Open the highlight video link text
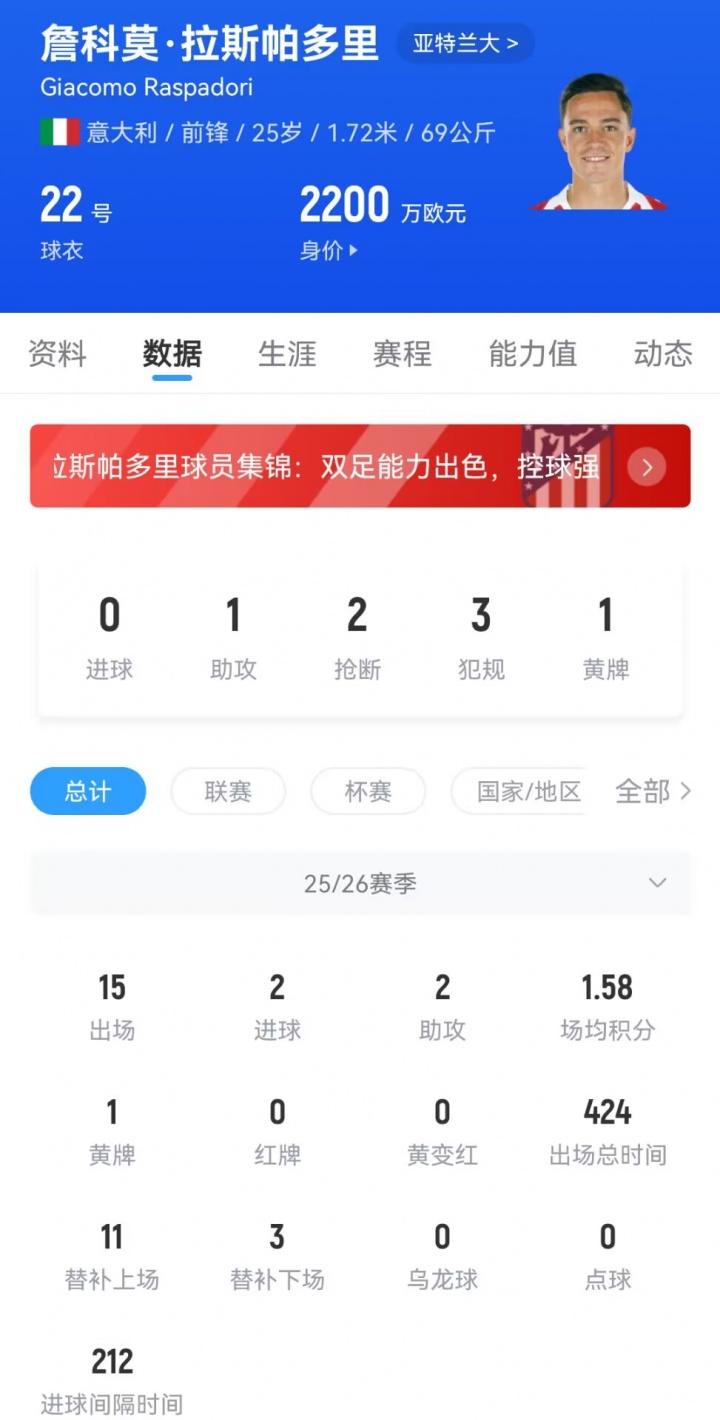The image size is (720, 1420). [320, 467]
